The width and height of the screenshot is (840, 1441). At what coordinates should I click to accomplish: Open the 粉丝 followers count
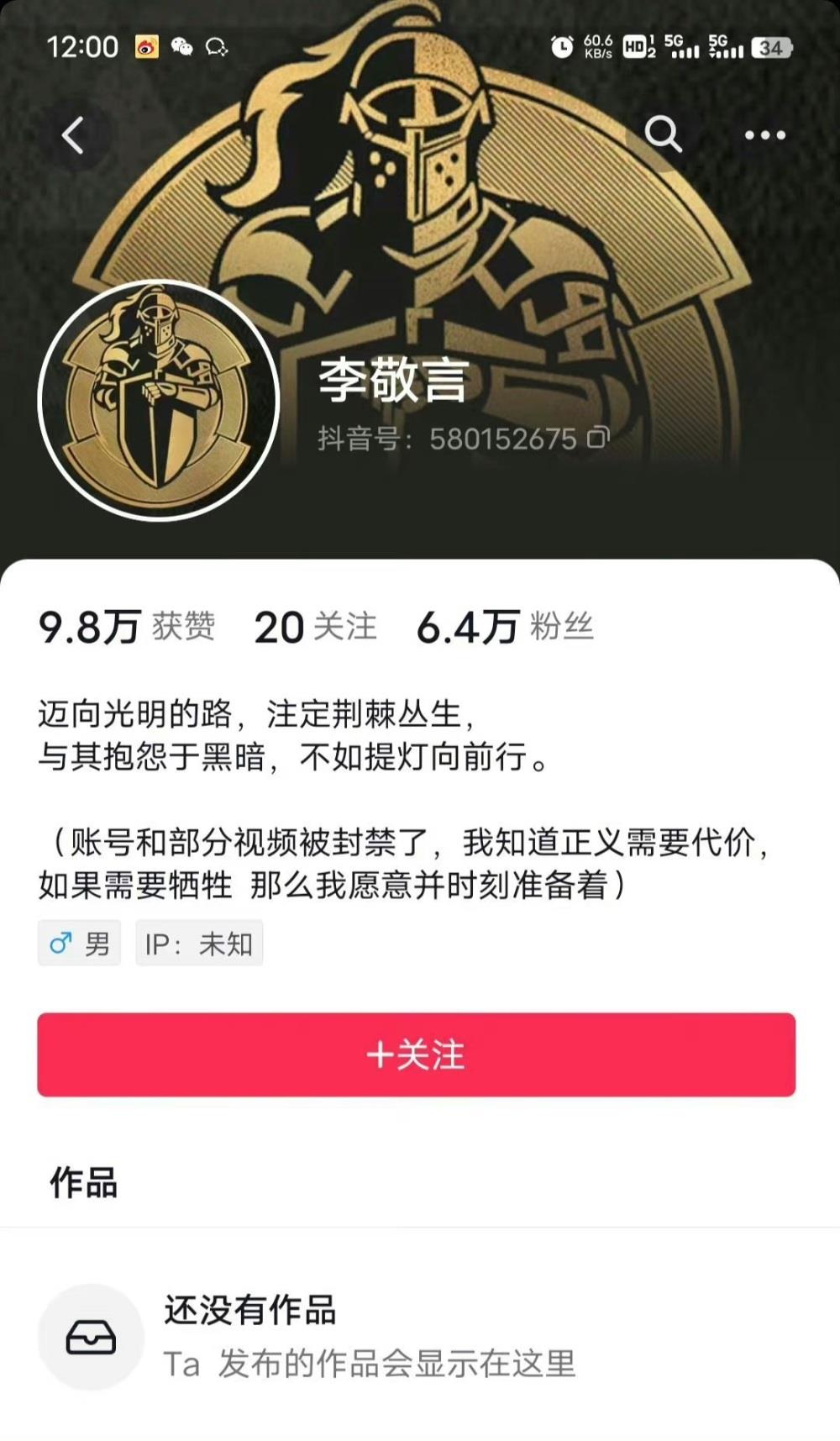(505, 628)
